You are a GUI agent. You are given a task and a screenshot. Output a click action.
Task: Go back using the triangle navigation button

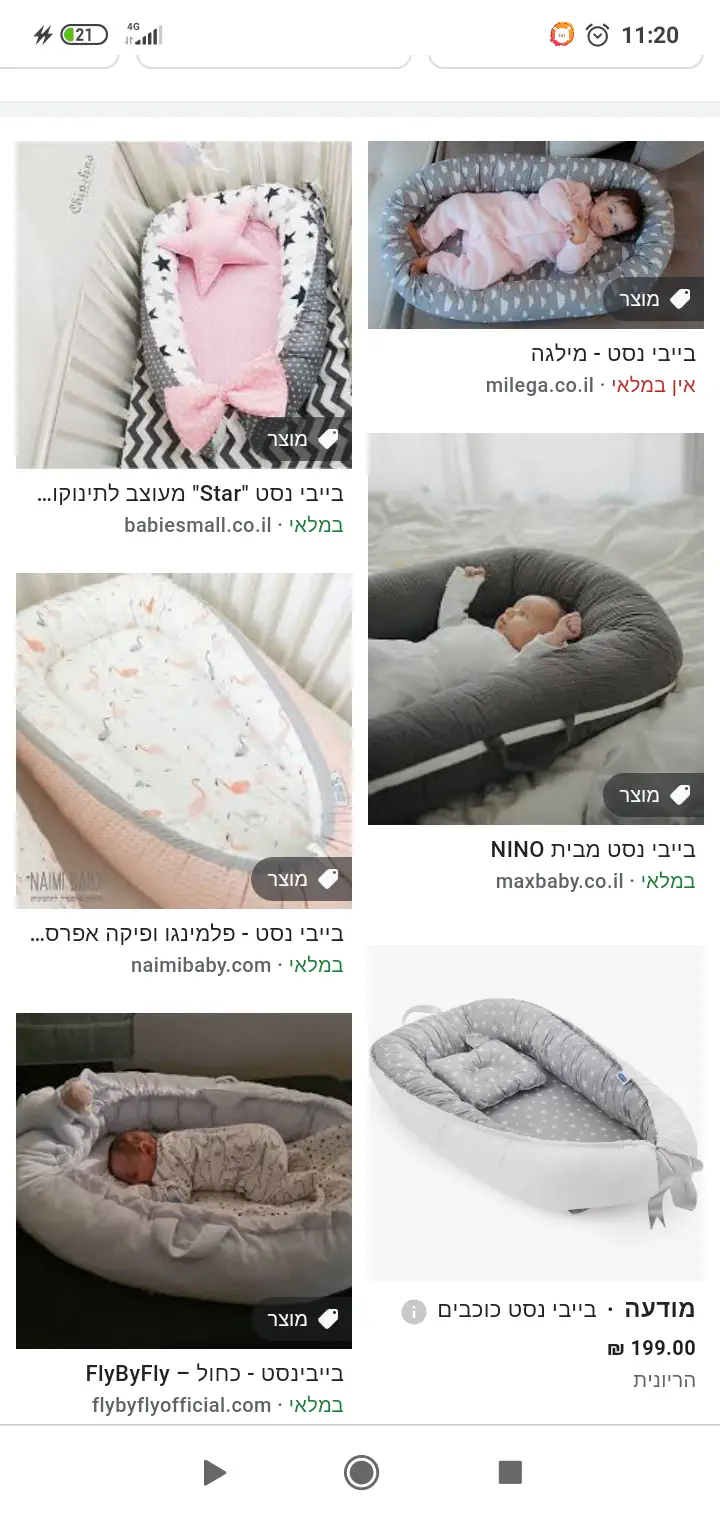(x=213, y=1472)
